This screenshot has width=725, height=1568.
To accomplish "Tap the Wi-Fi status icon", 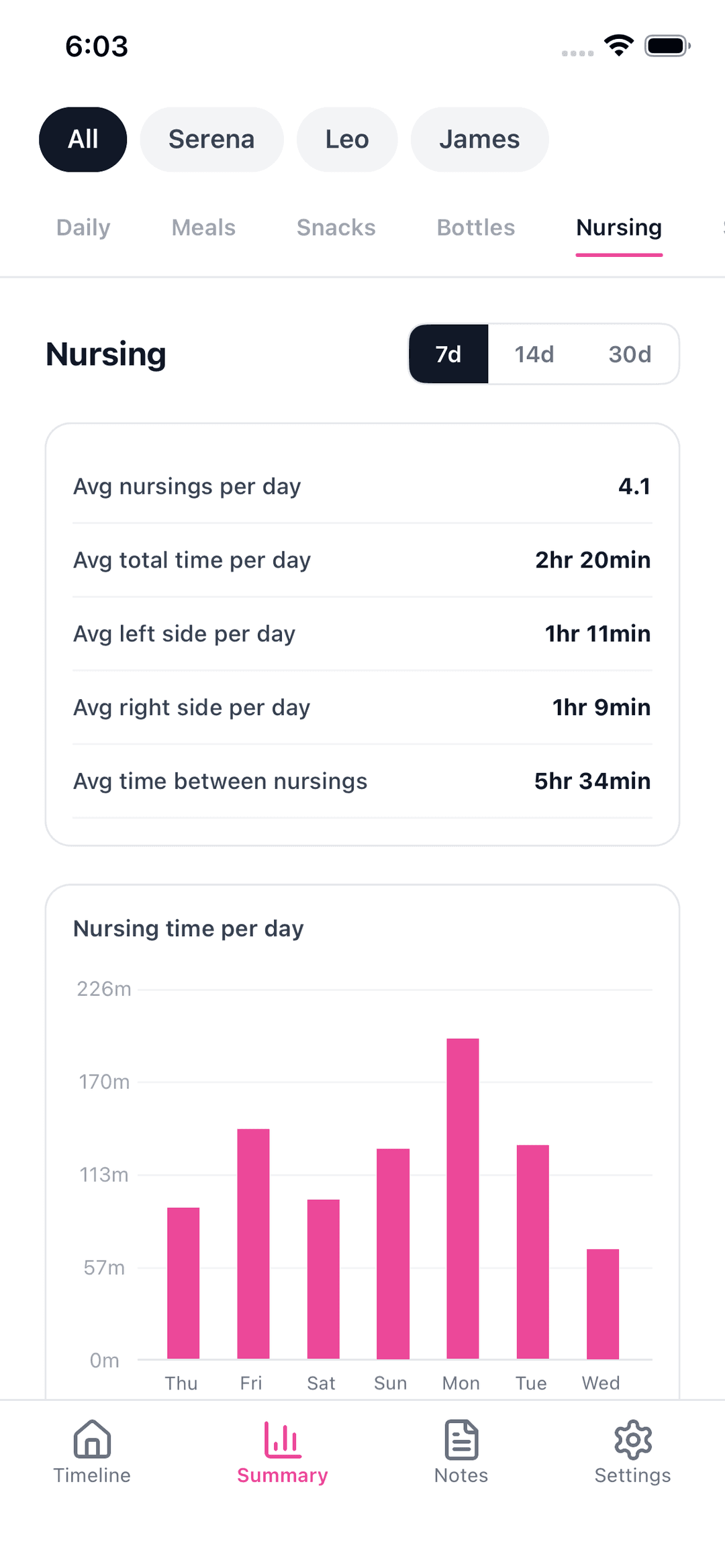I will [x=617, y=44].
